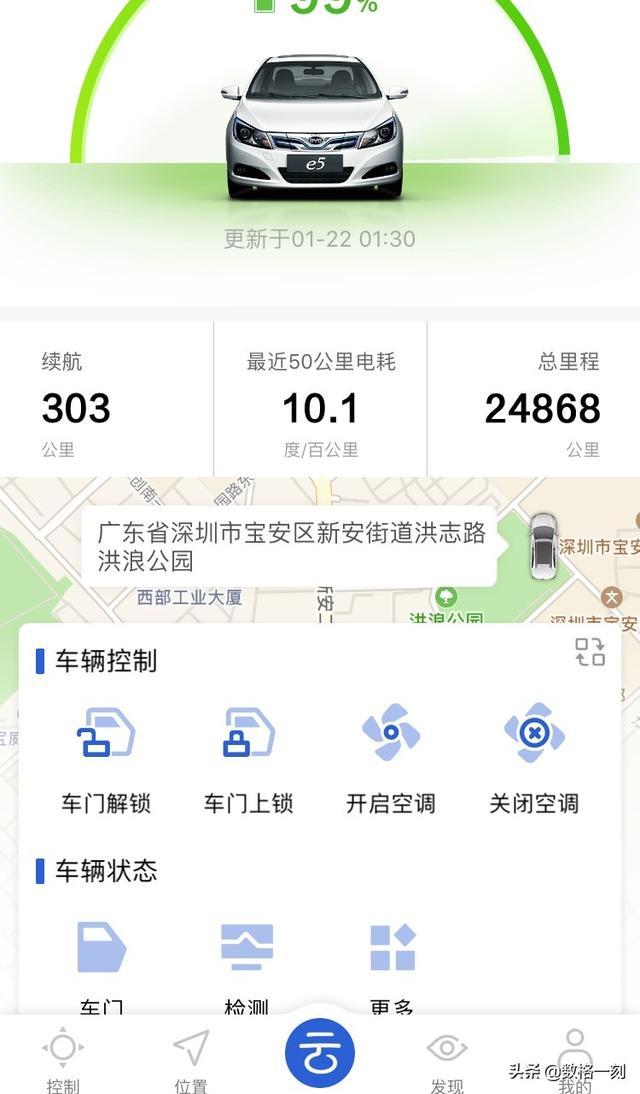Switch to the 位置 tab
The width and height of the screenshot is (640, 1094).
point(191,1060)
